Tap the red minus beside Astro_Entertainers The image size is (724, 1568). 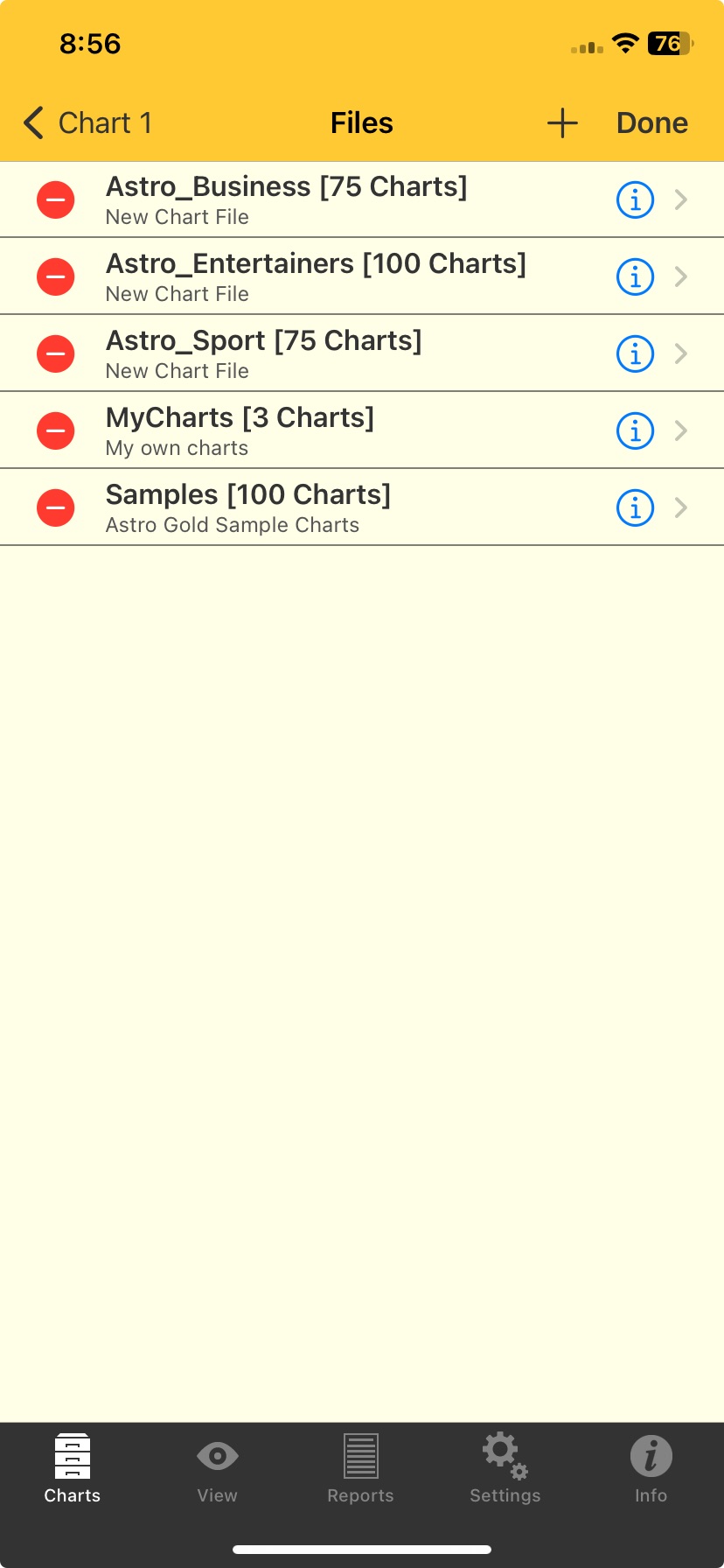tap(55, 276)
